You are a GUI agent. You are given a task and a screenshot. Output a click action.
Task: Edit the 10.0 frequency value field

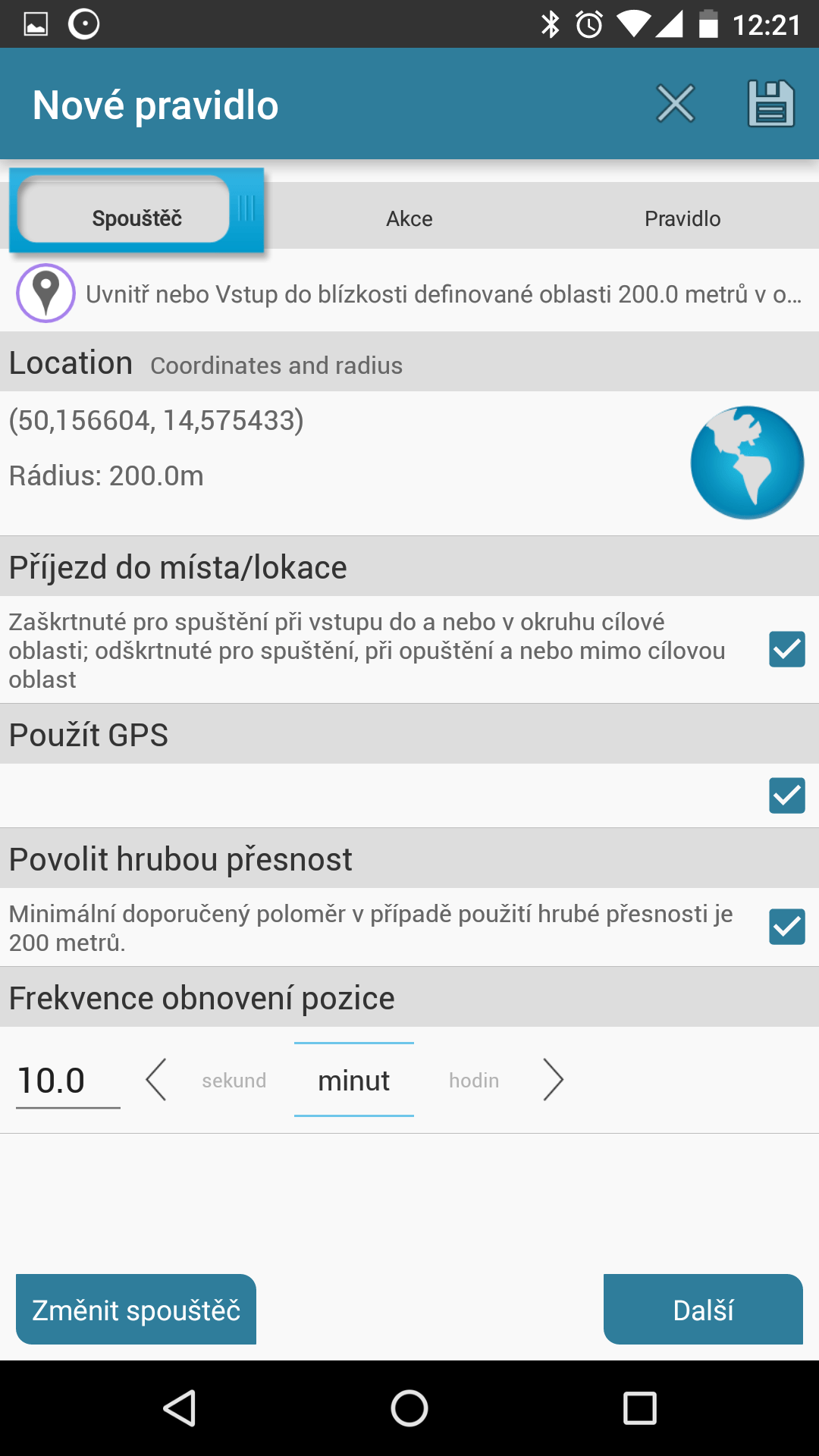67,1080
